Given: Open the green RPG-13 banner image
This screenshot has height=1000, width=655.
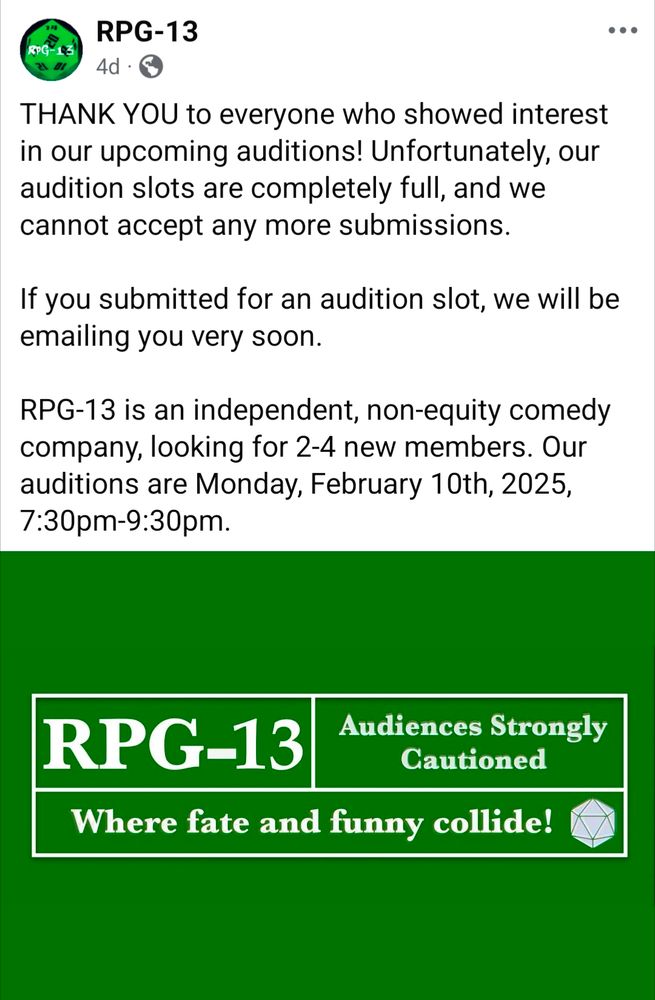Looking at the screenshot, I should (x=328, y=775).
